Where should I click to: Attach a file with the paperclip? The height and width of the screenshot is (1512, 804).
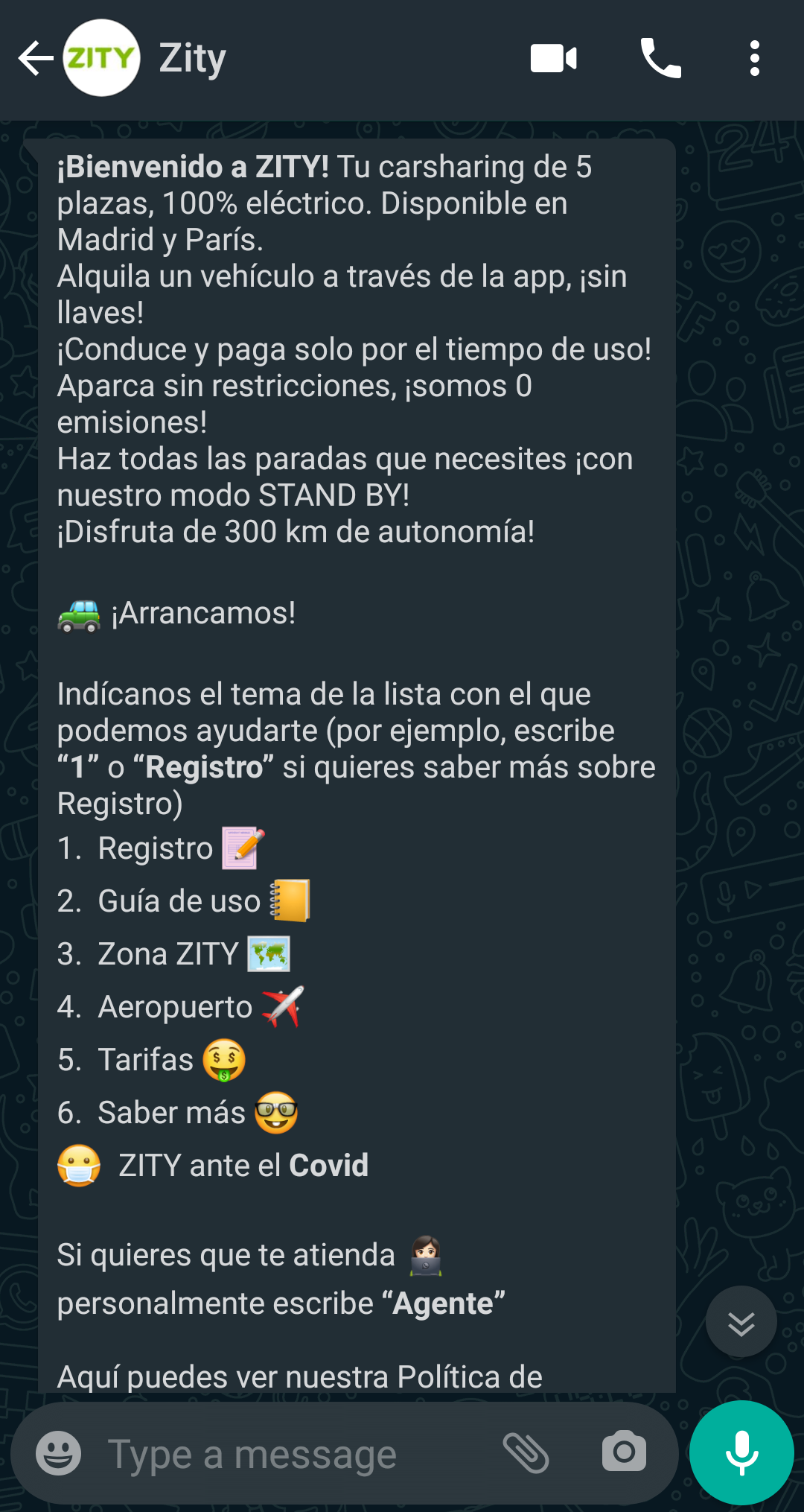pyautogui.click(x=526, y=1452)
